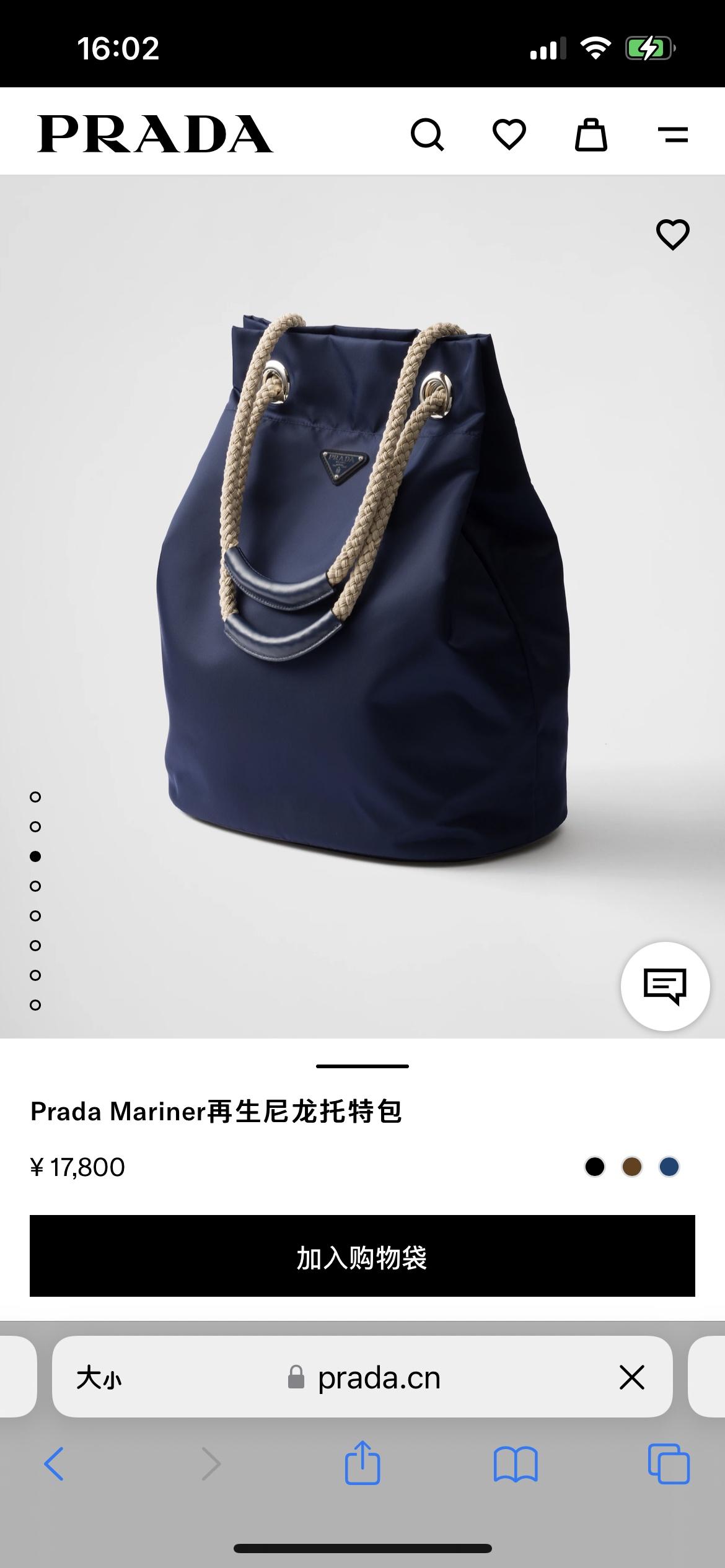Show open browser tabs
This screenshot has width=725, height=1568.
(x=668, y=1464)
